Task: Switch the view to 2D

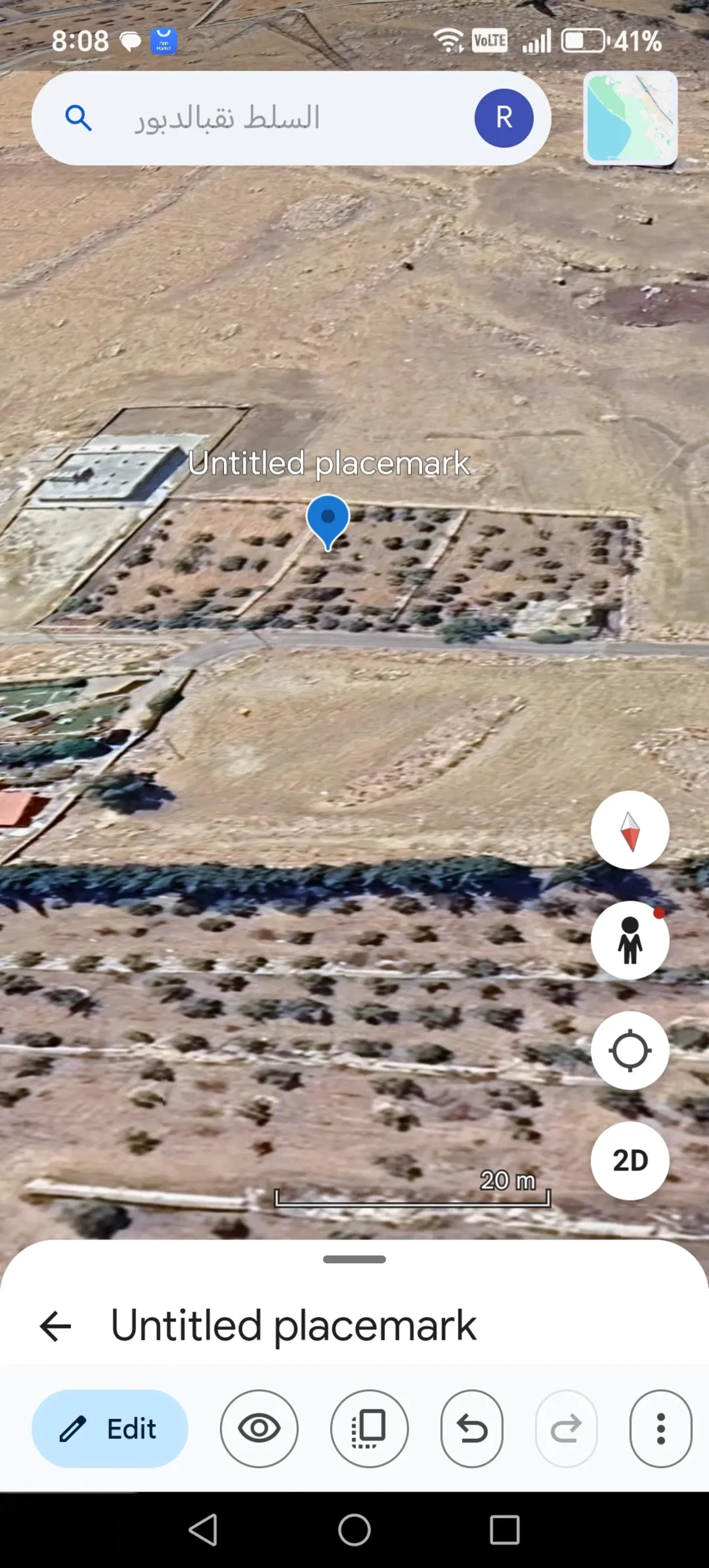Action: (630, 1161)
